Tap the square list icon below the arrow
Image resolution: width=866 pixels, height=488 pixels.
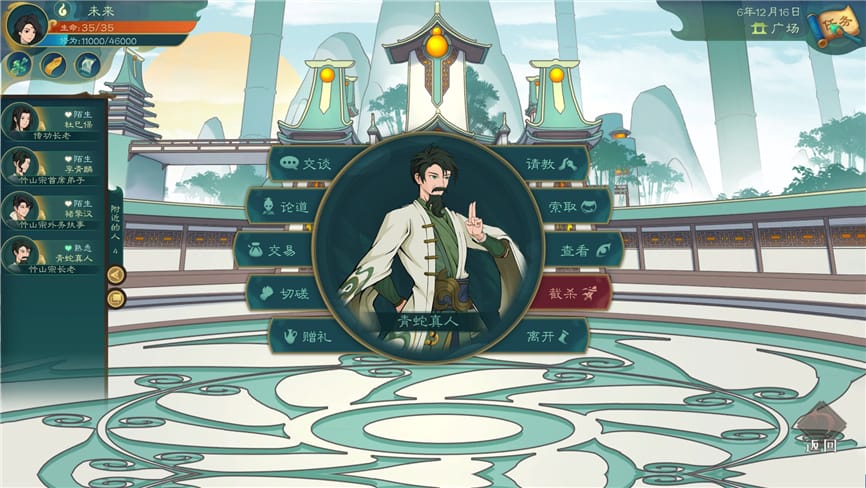coord(116,298)
